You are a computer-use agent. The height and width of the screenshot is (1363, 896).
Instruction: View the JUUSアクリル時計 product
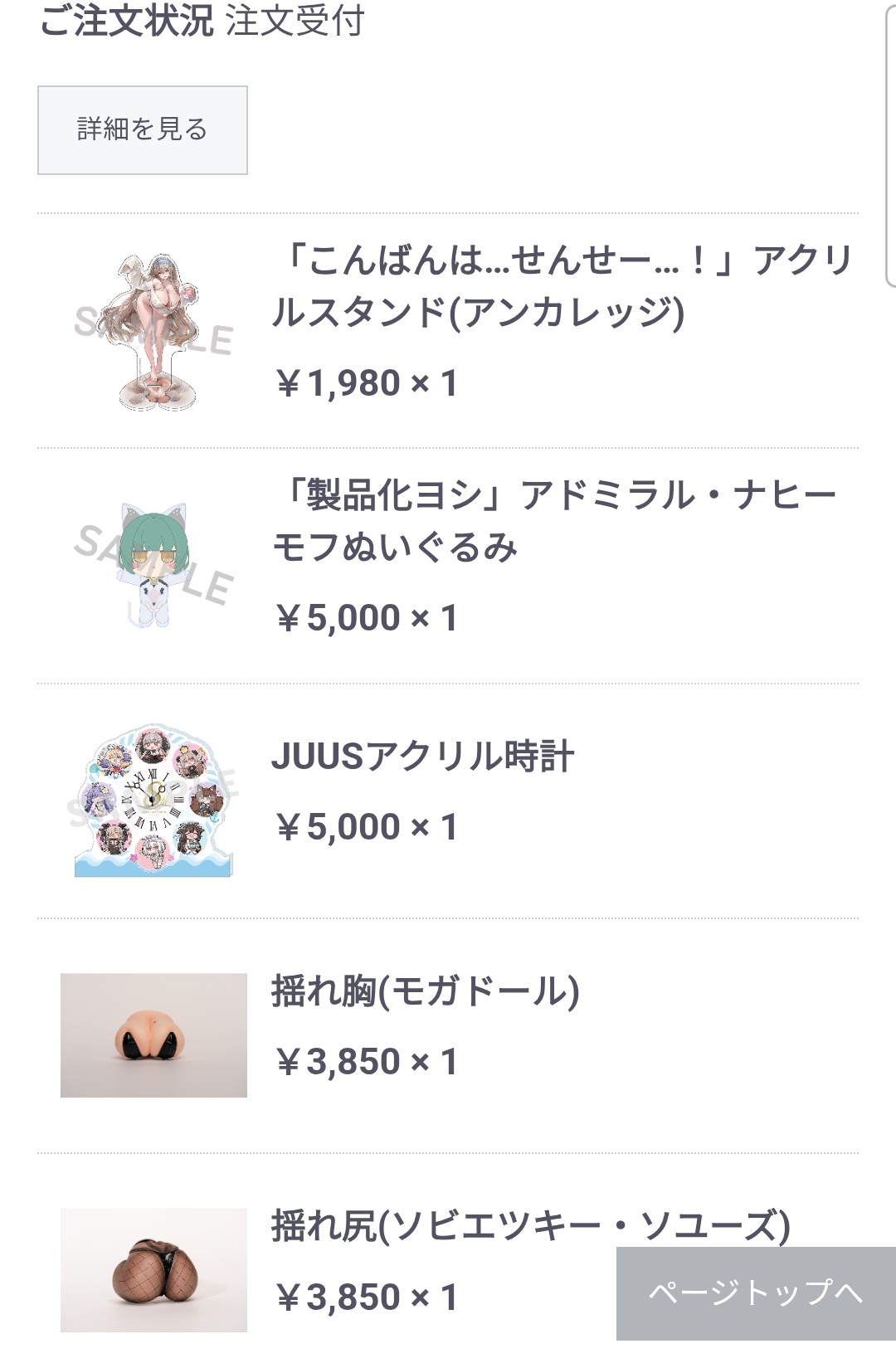(x=422, y=756)
